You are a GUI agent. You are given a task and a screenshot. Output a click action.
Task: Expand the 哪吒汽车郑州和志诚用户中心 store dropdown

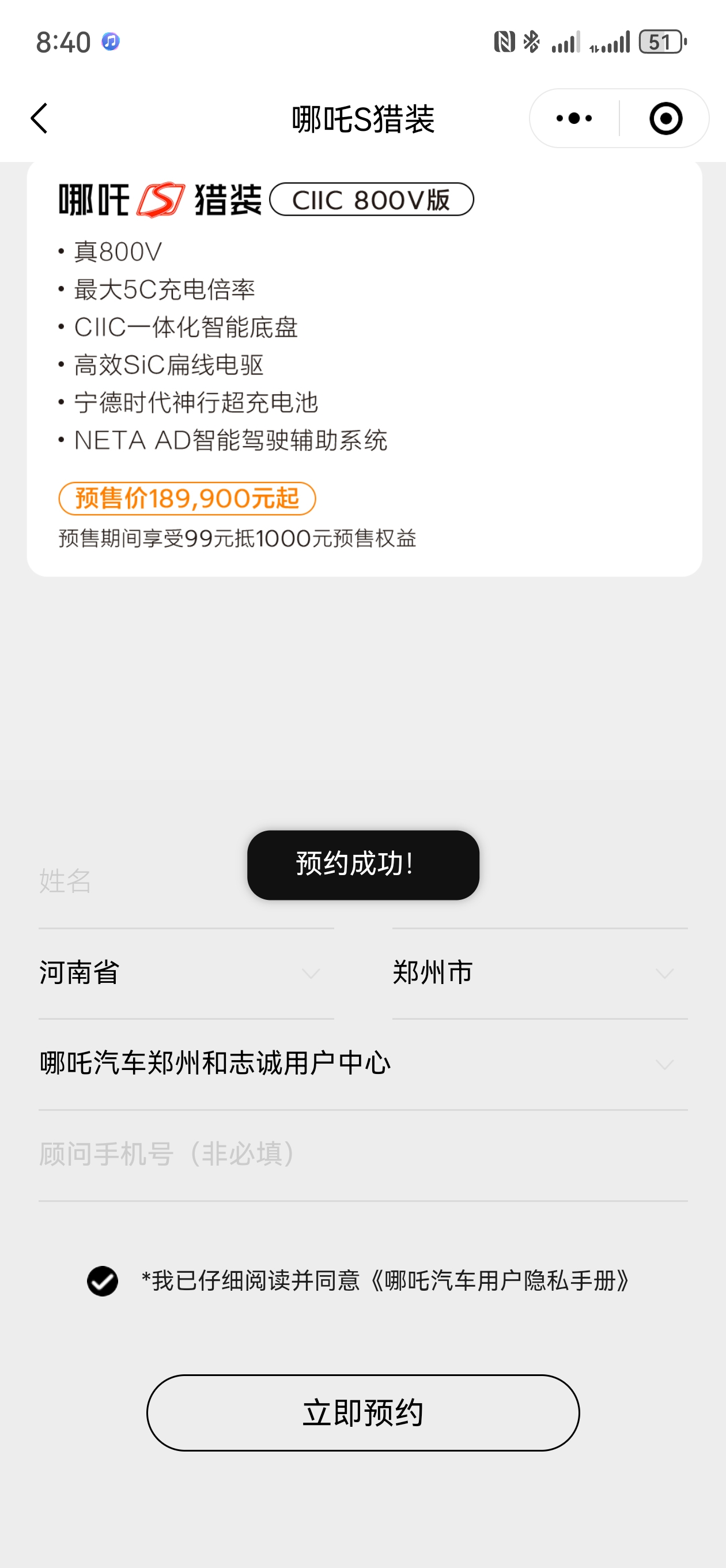(x=364, y=1064)
